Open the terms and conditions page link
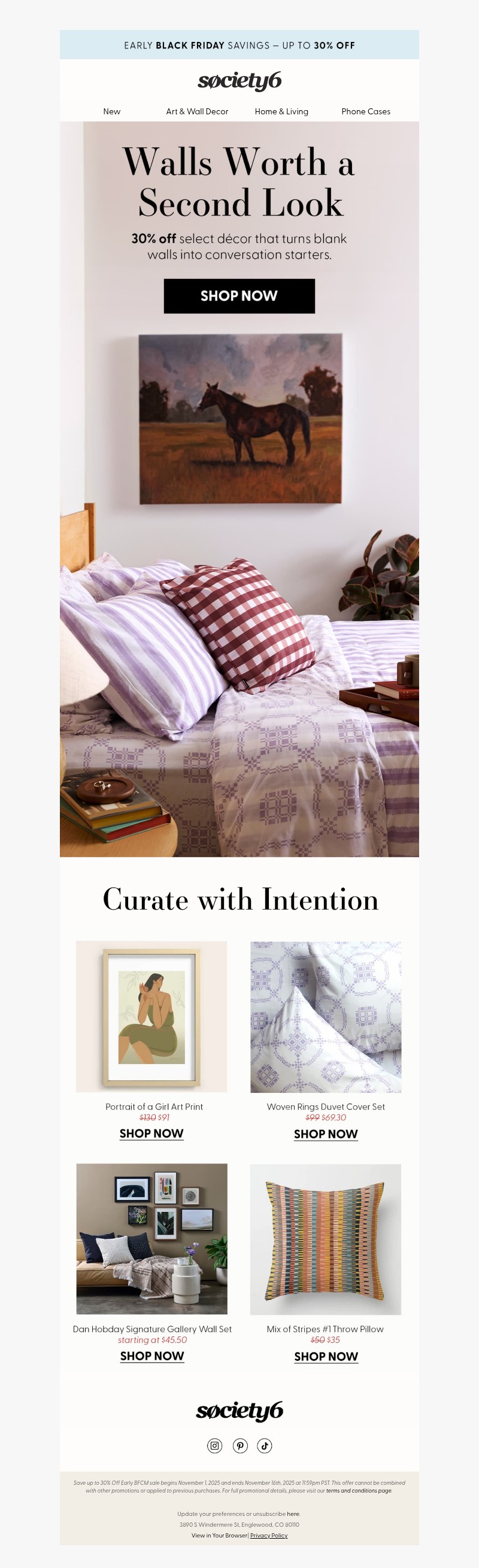 pyautogui.click(x=359, y=1491)
